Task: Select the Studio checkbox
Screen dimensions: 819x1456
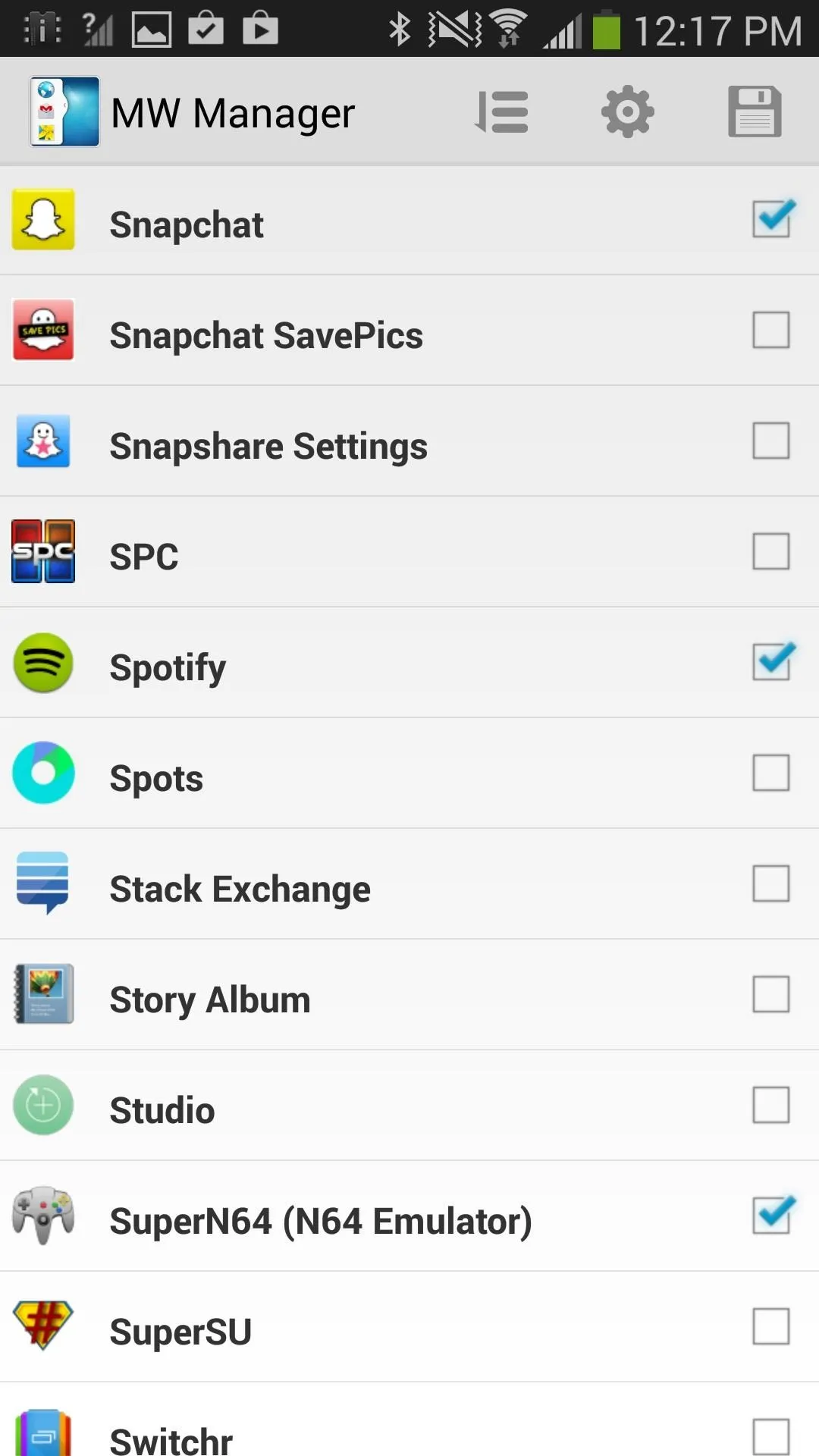Action: pos(771,1105)
